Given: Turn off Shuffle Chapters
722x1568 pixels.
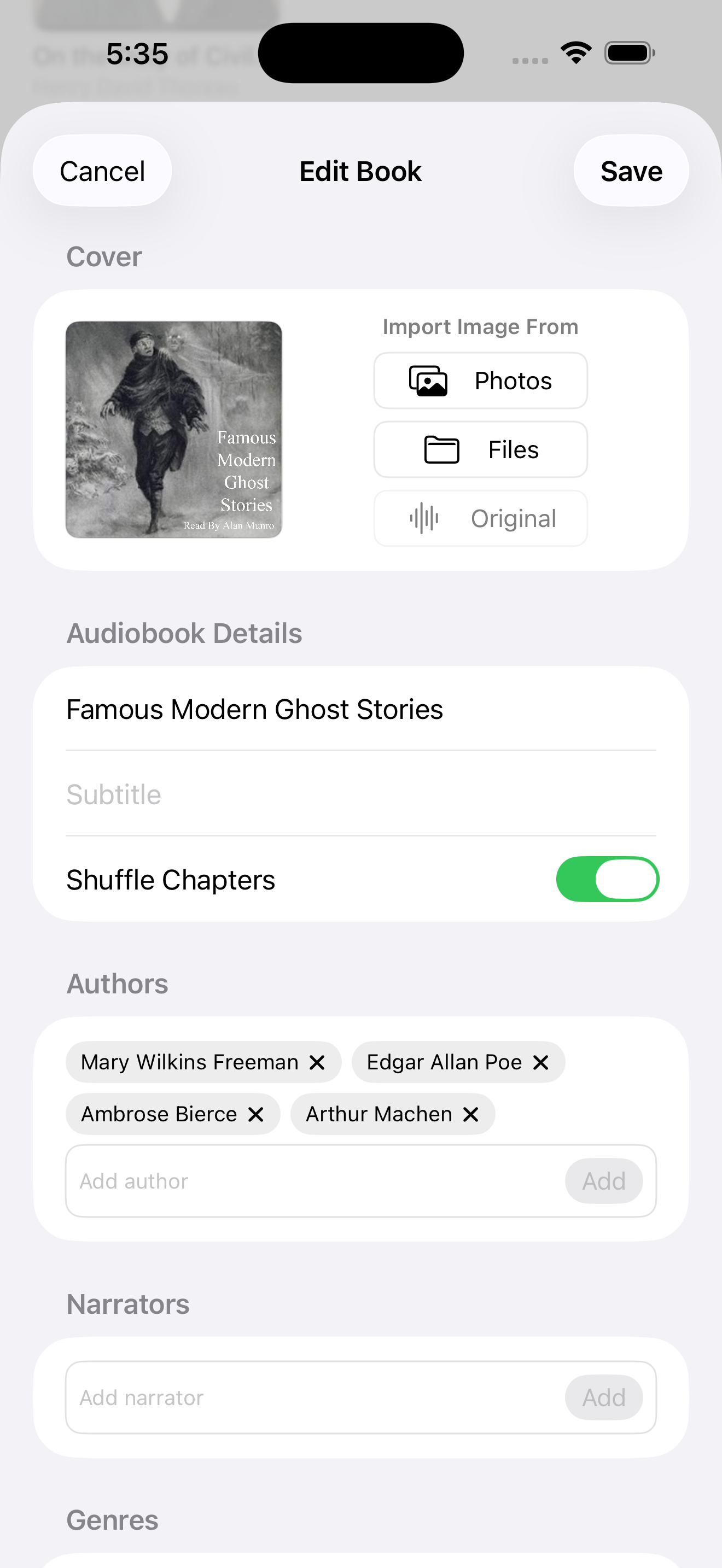Looking at the screenshot, I should click(x=607, y=879).
